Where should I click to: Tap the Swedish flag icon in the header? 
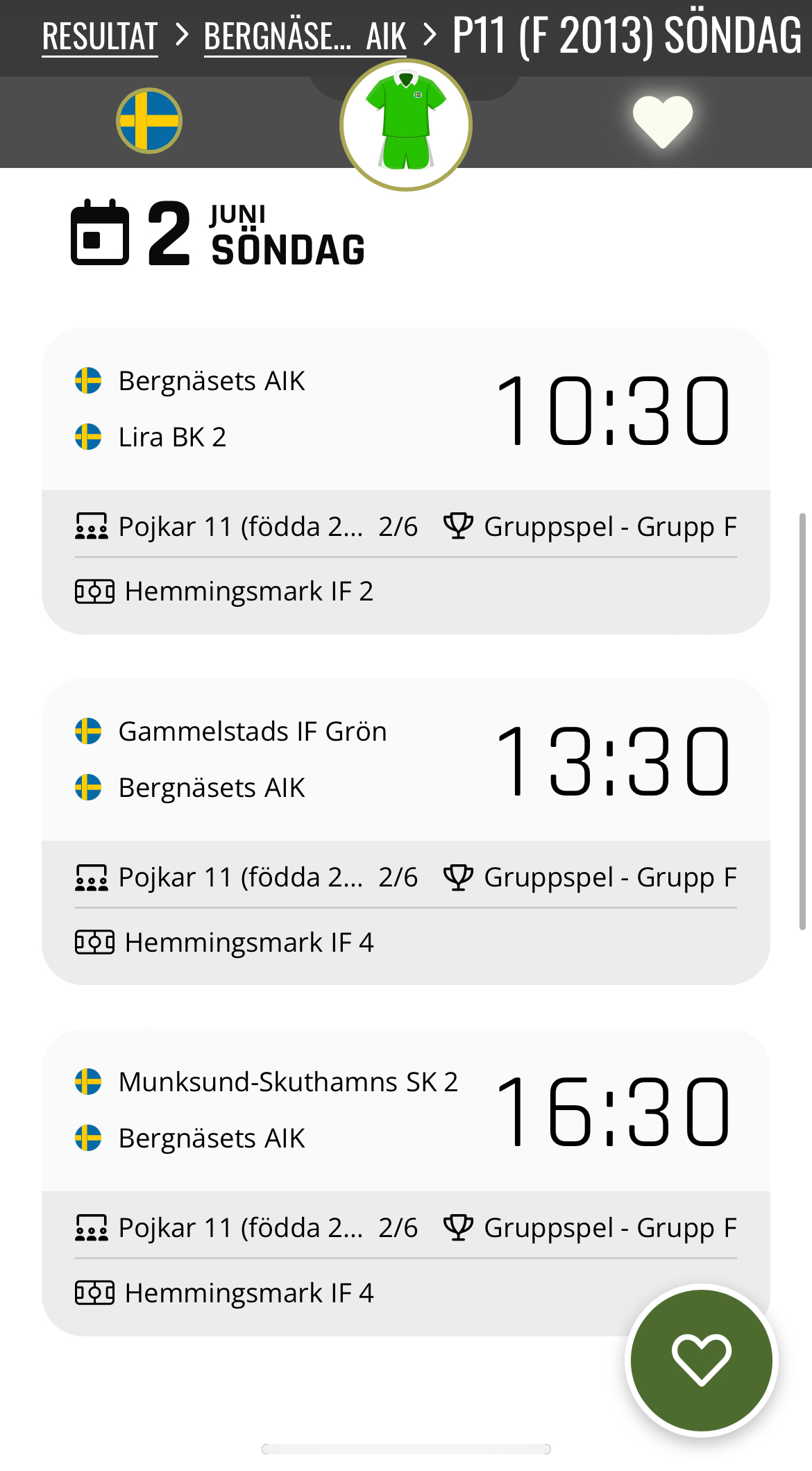pyautogui.click(x=149, y=121)
